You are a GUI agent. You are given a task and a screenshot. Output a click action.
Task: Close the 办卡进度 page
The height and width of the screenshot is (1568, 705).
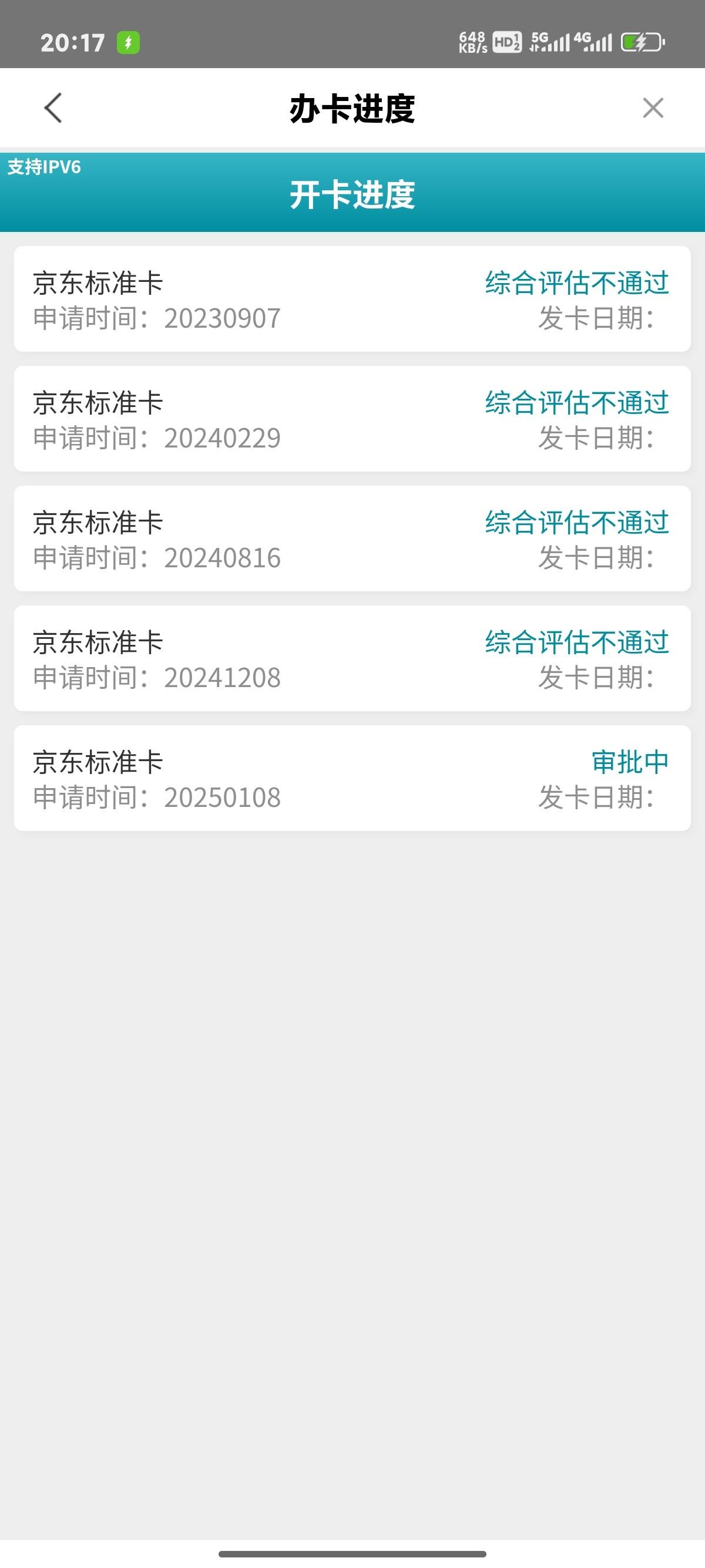pyautogui.click(x=653, y=107)
